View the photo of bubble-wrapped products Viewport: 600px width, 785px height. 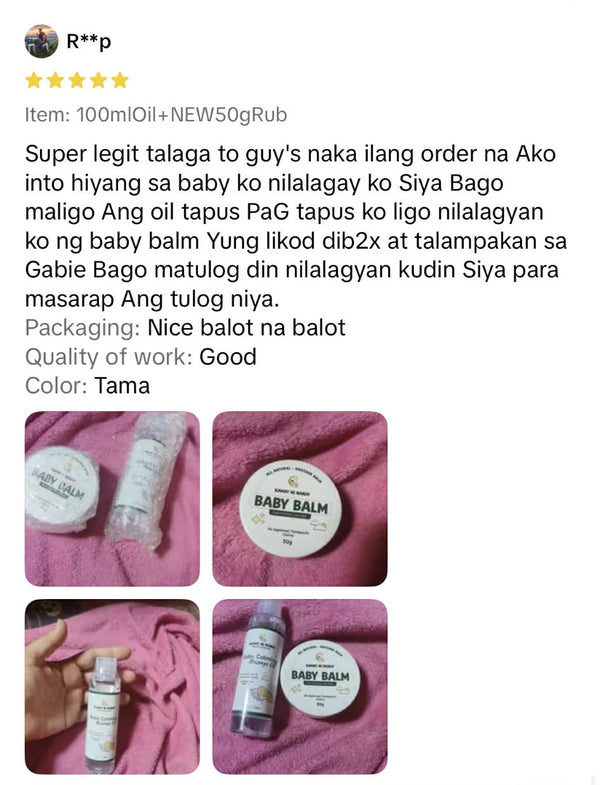pos(112,498)
